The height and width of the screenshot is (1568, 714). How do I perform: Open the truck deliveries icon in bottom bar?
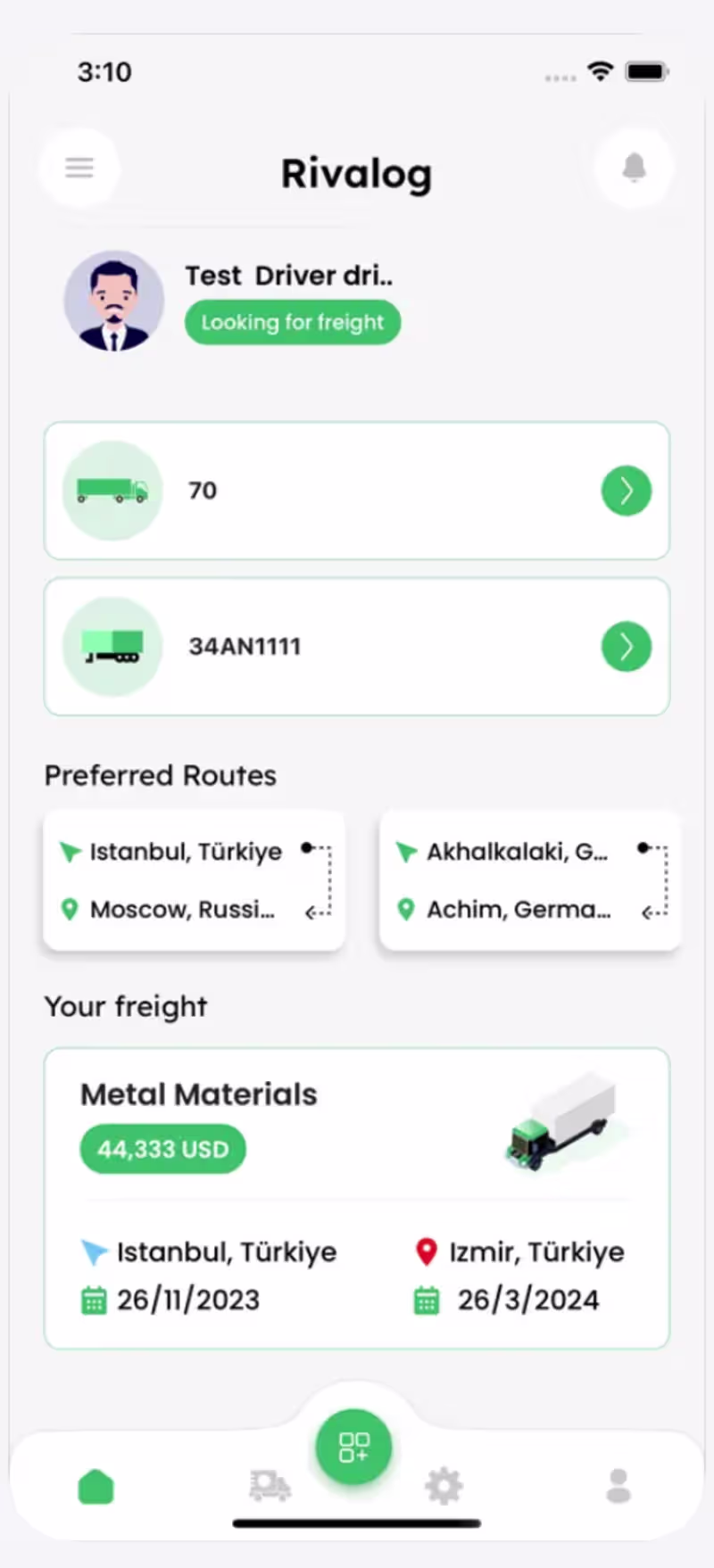pos(269,1484)
